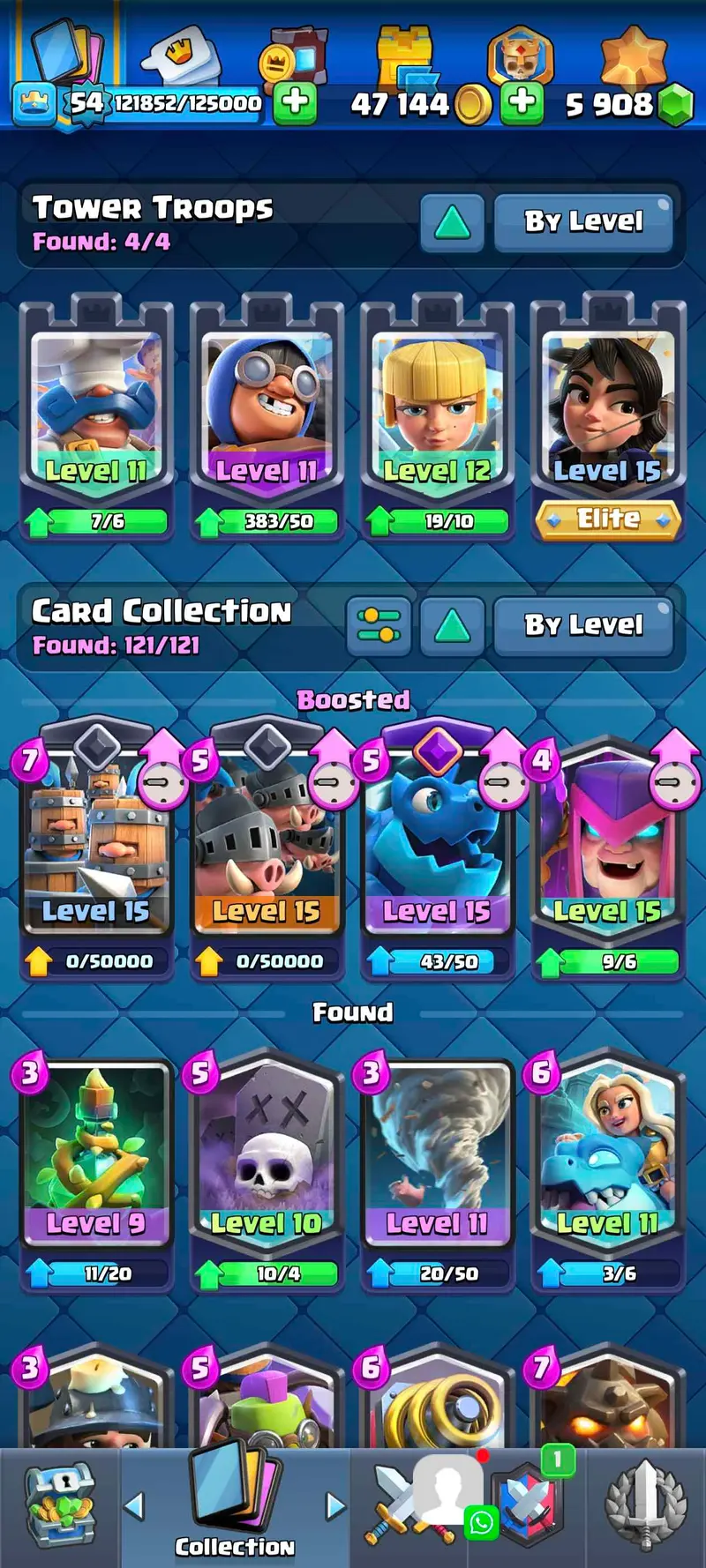The height and width of the screenshot is (1568, 706).
Task: Change Tower Troops sorting By Level
Action: (583, 222)
